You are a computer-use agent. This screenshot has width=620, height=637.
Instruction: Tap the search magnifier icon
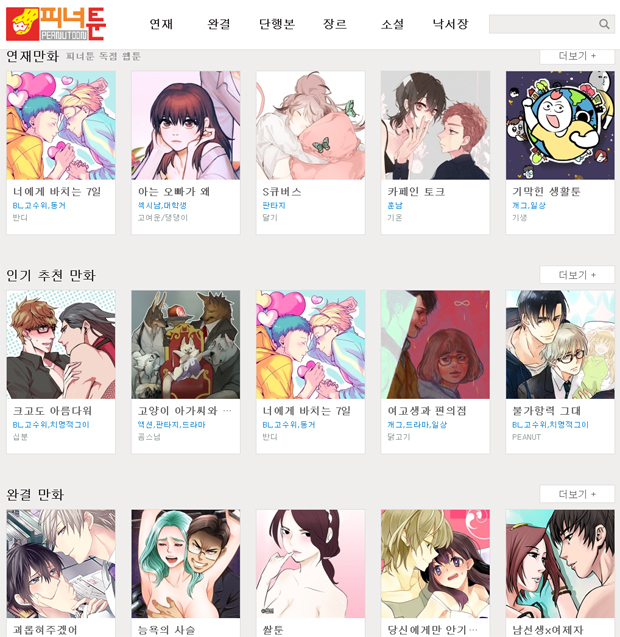pyautogui.click(x=604, y=24)
